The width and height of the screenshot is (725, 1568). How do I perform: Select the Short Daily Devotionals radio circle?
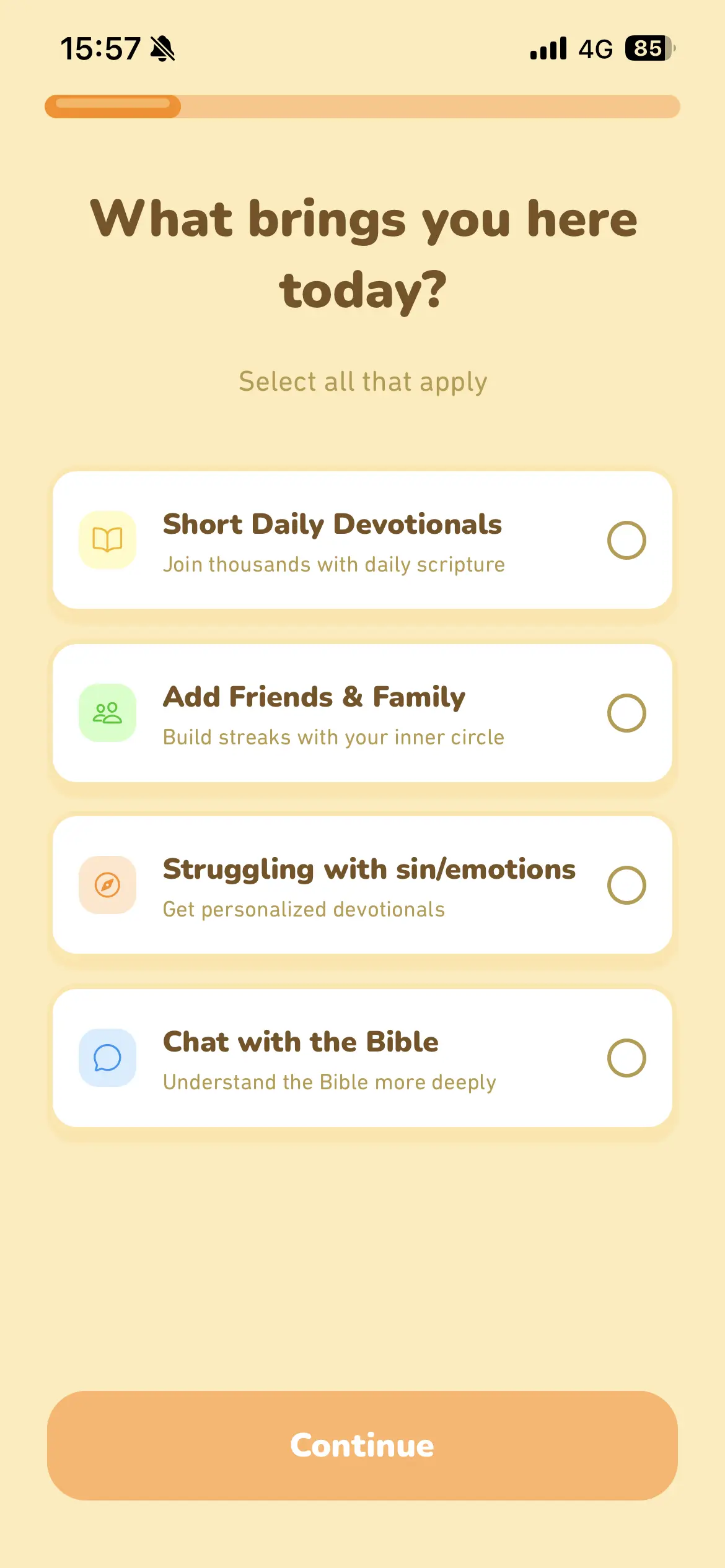click(x=627, y=540)
